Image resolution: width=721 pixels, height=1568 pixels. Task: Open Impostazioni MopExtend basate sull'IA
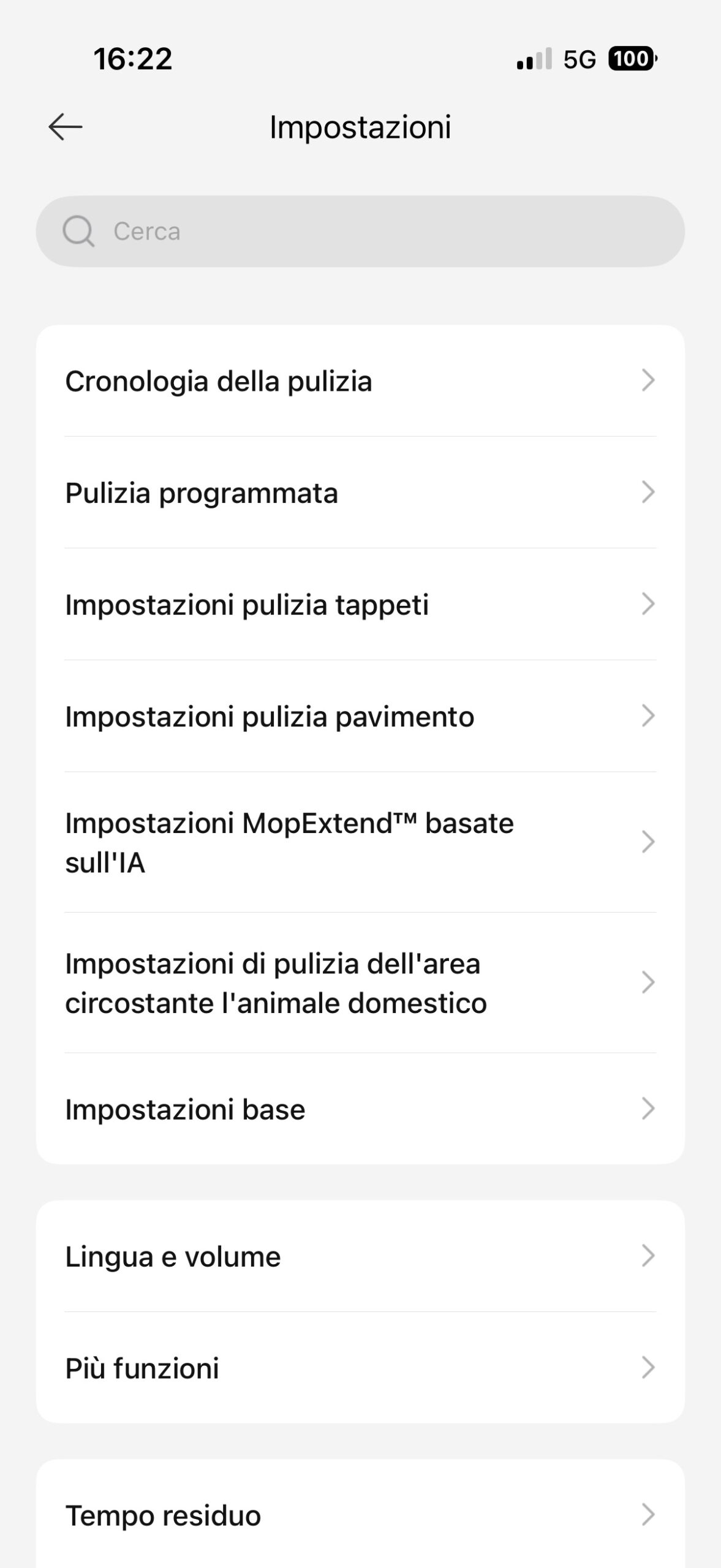click(360, 842)
